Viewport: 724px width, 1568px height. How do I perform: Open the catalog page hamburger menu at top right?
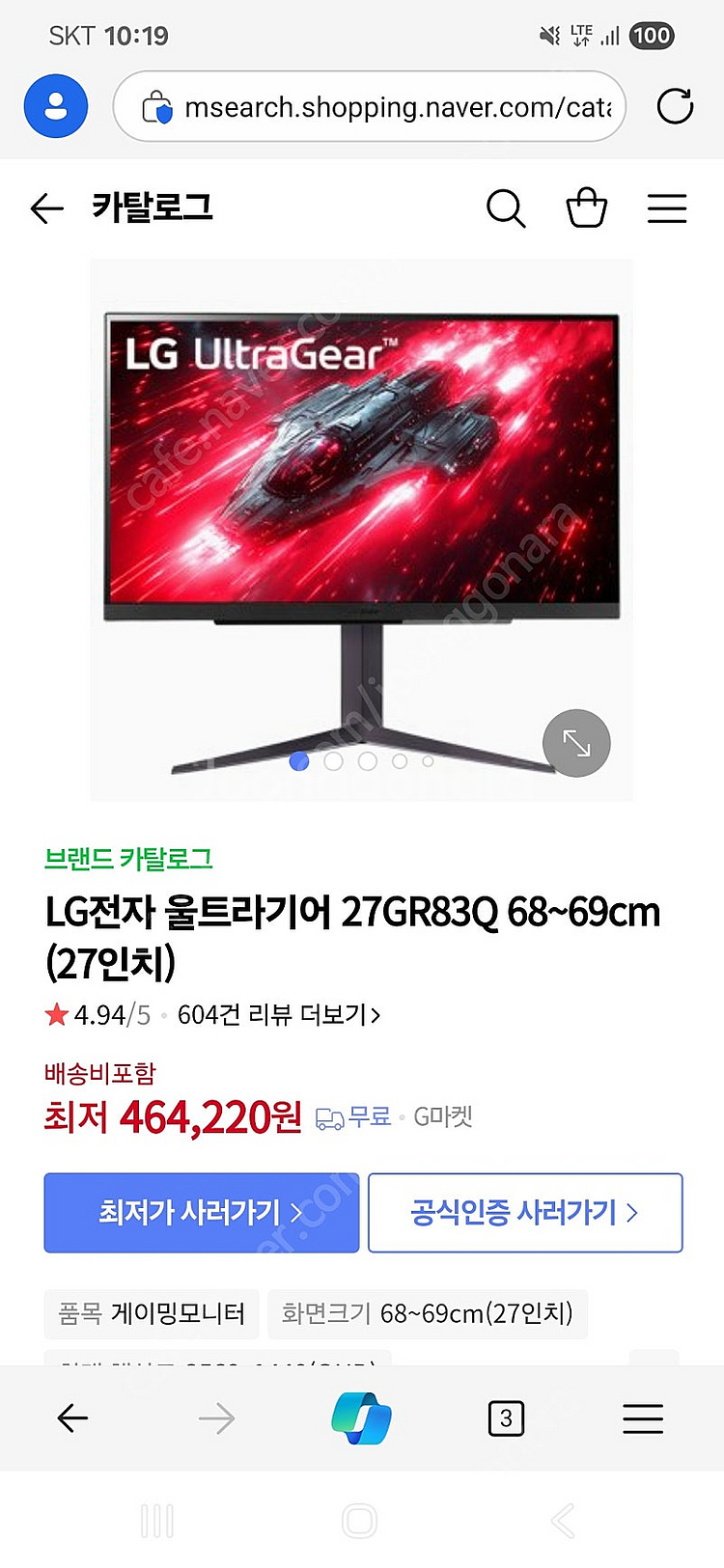667,207
